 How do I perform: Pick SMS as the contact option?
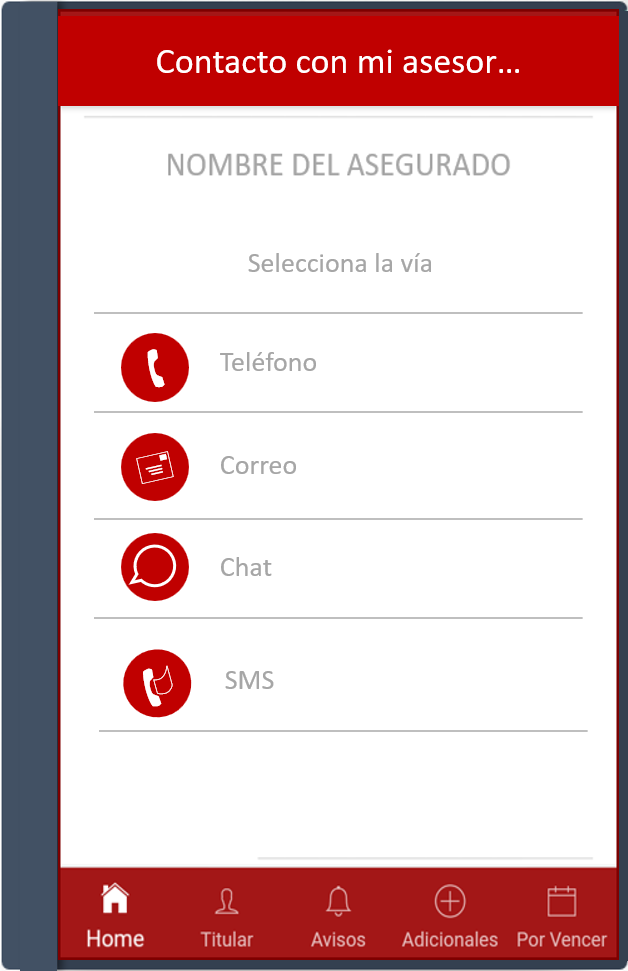[249, 681]
